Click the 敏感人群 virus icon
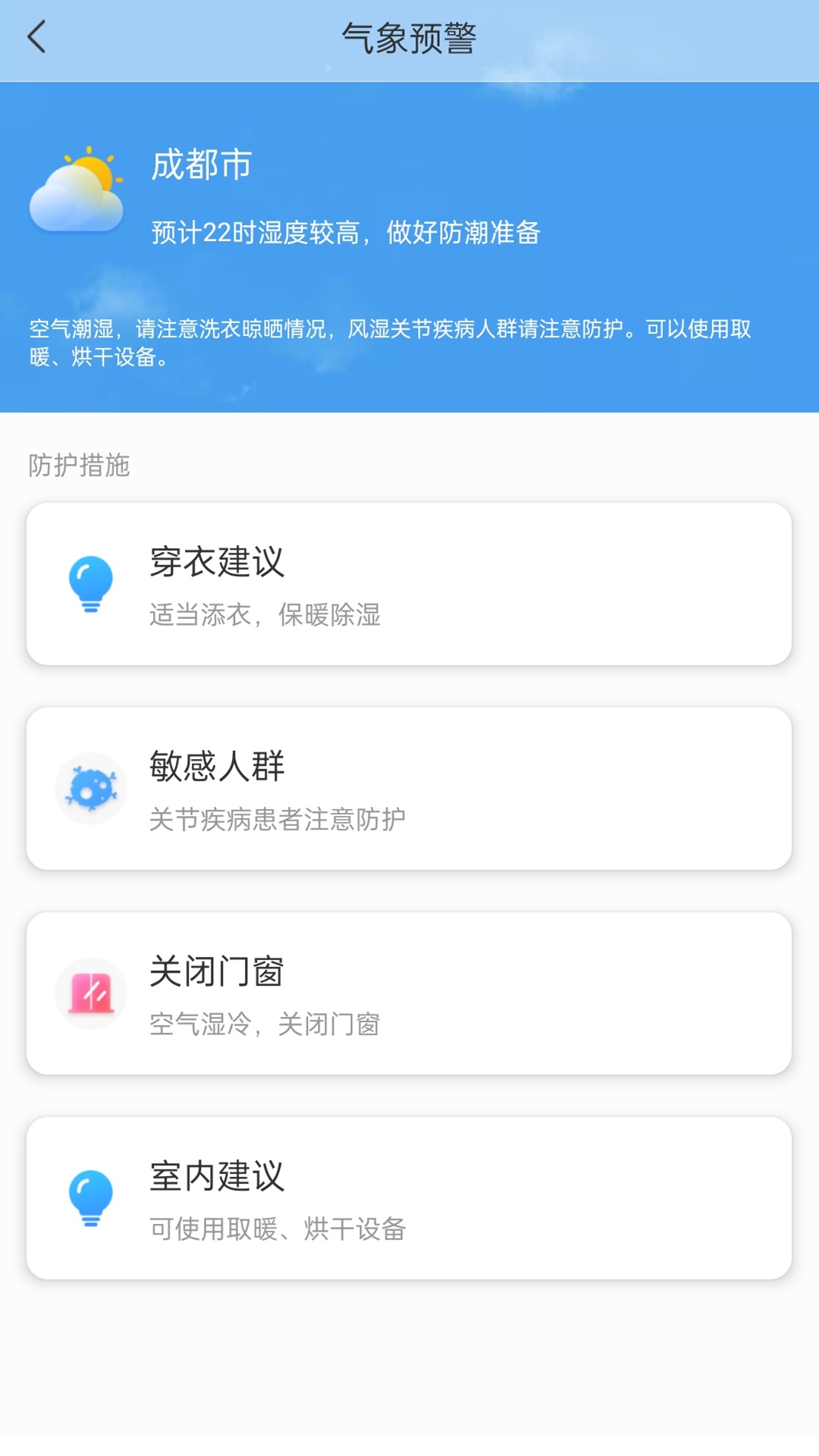 90,789
